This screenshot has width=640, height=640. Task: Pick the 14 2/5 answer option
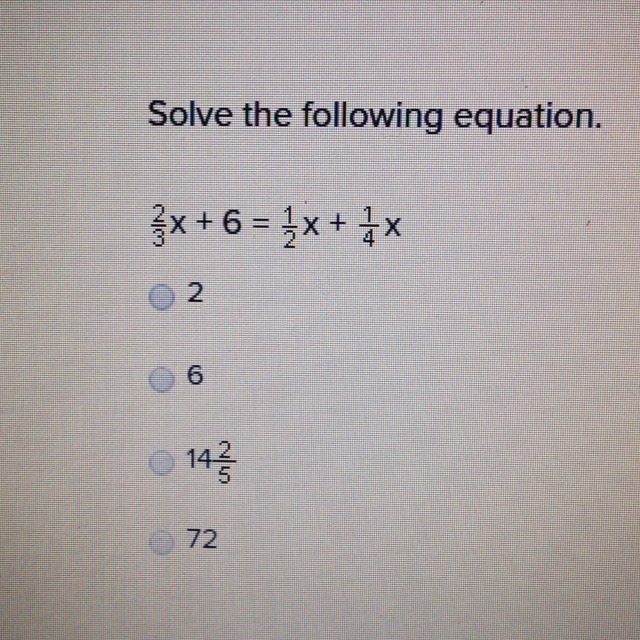click(x=162, y=463)
